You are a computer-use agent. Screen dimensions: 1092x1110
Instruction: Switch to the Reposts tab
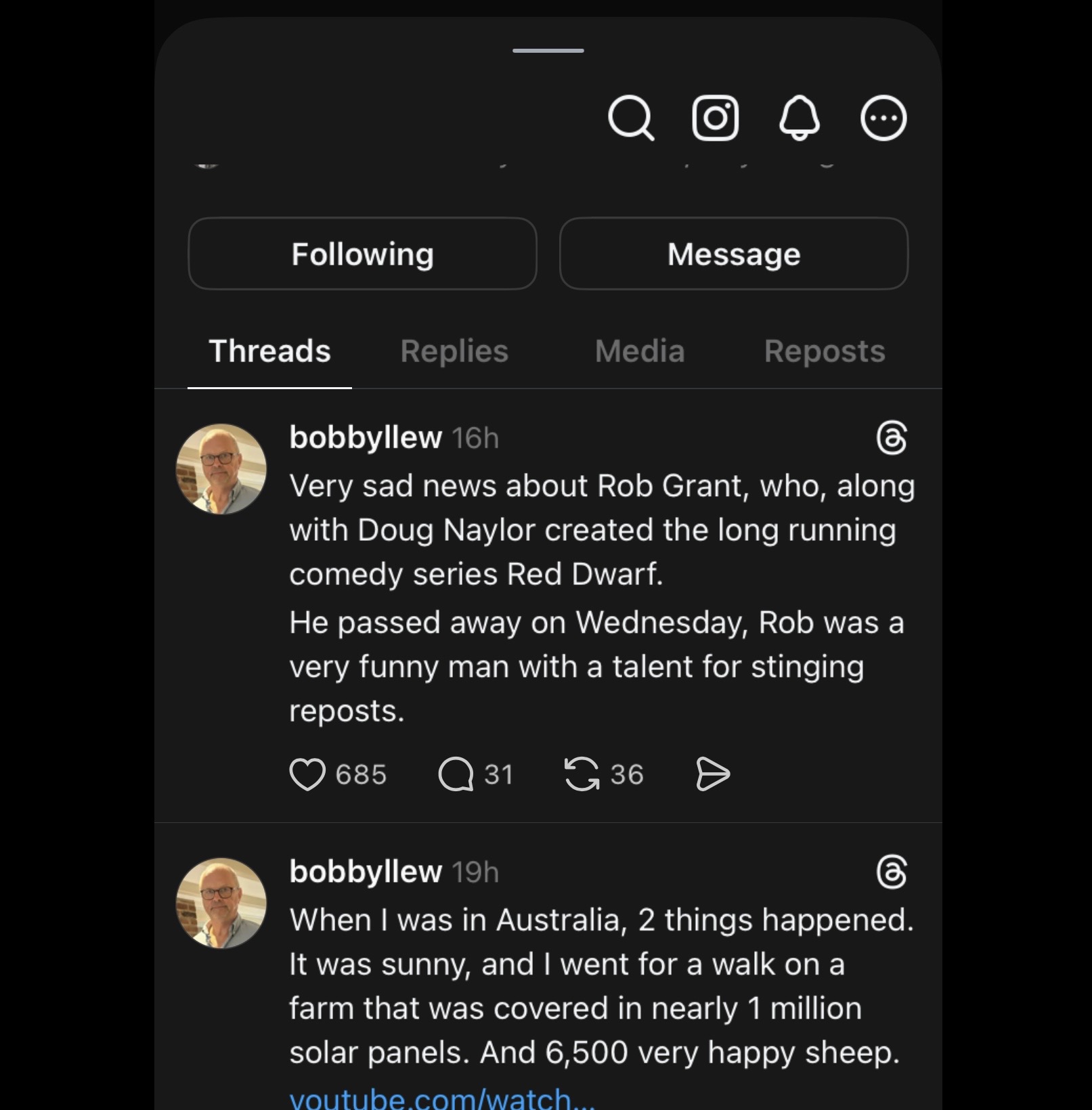tap(824, 351)
